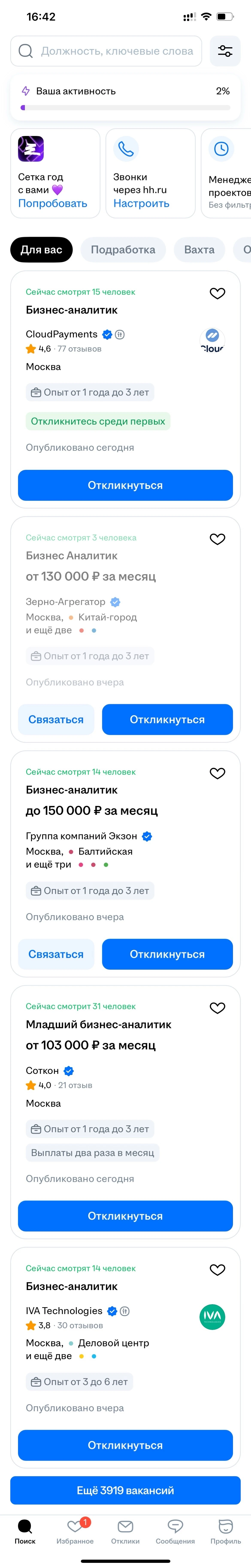Apply to the CloudPayments Бизнес-аналитик vacancy
The height and width of the screenshot is (1568, 251).
(125, 485)
